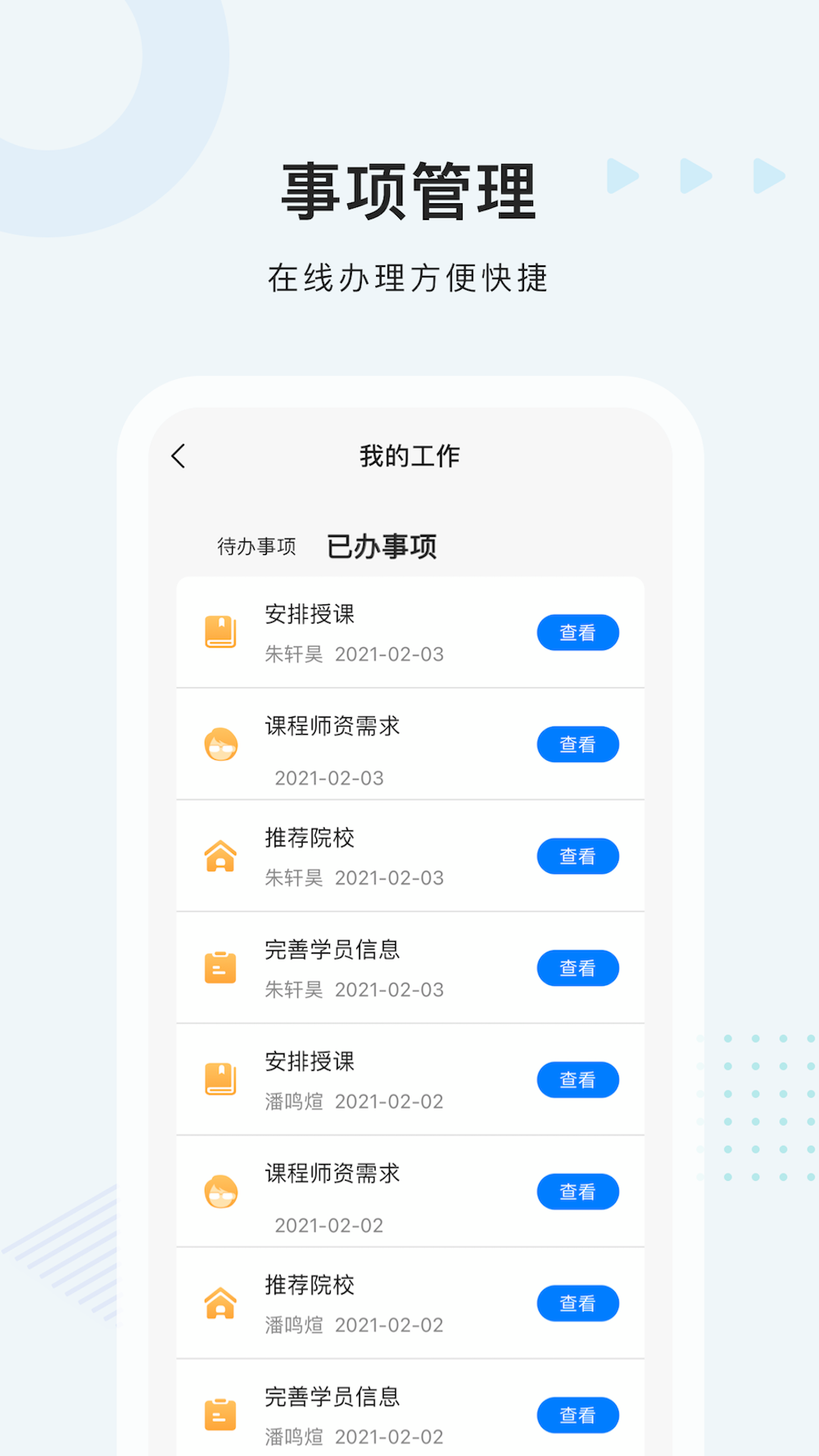Screen dimensions: 819x1456
Task: Switch to the 待办事项 tab
Action: pyautogui.click(x=256, y=547)
